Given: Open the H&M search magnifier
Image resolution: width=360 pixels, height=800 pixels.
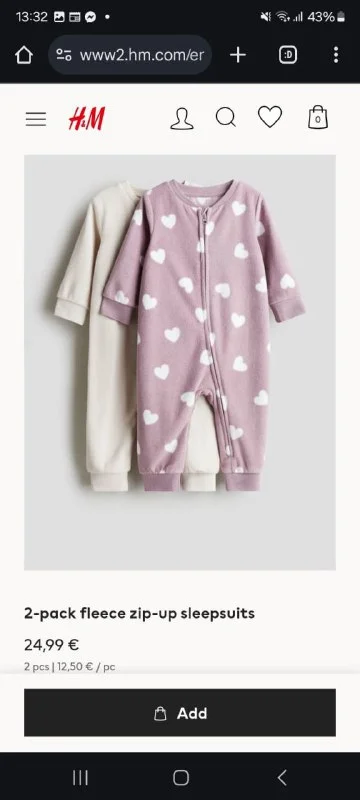Looking at the screenshot, I should (226, 117).
